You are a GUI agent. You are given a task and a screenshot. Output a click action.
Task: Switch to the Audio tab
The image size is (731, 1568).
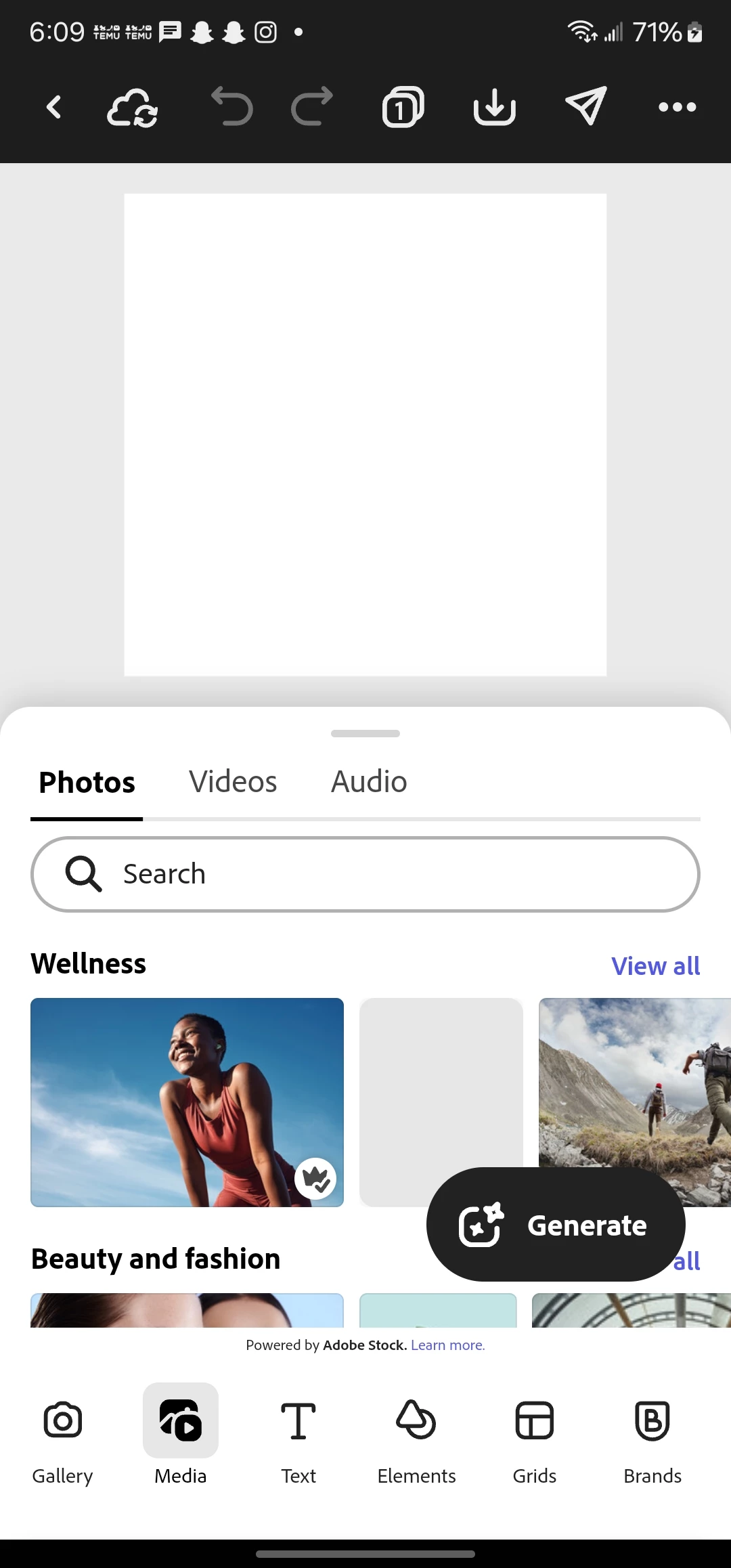369,782
